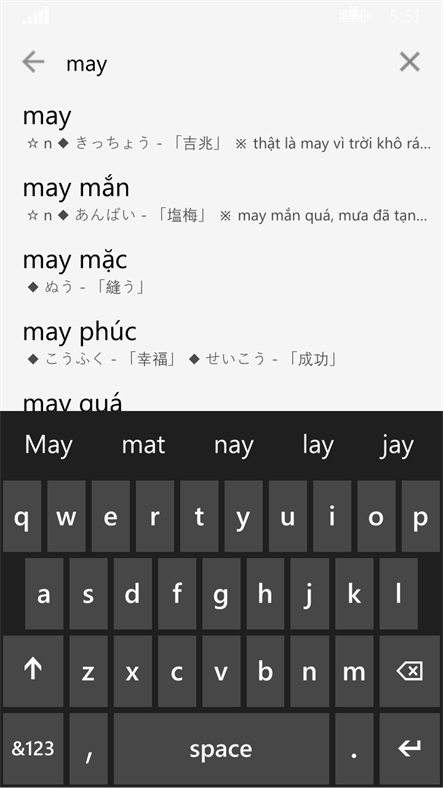Viewport: 443px width, 788px height.
Task: Tap the search field containing 'may'
Action: 221,64
